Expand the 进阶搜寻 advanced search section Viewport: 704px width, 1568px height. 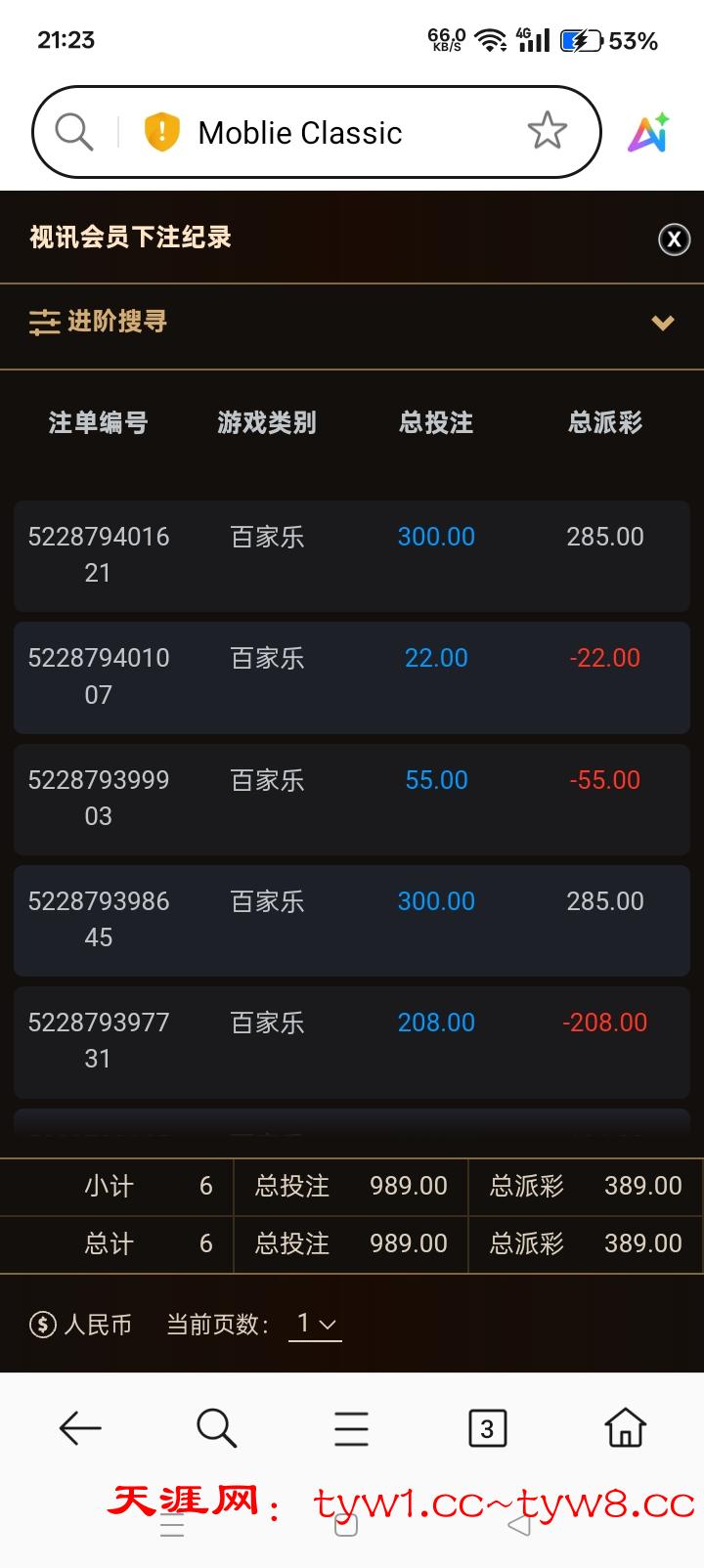point(663,323)
